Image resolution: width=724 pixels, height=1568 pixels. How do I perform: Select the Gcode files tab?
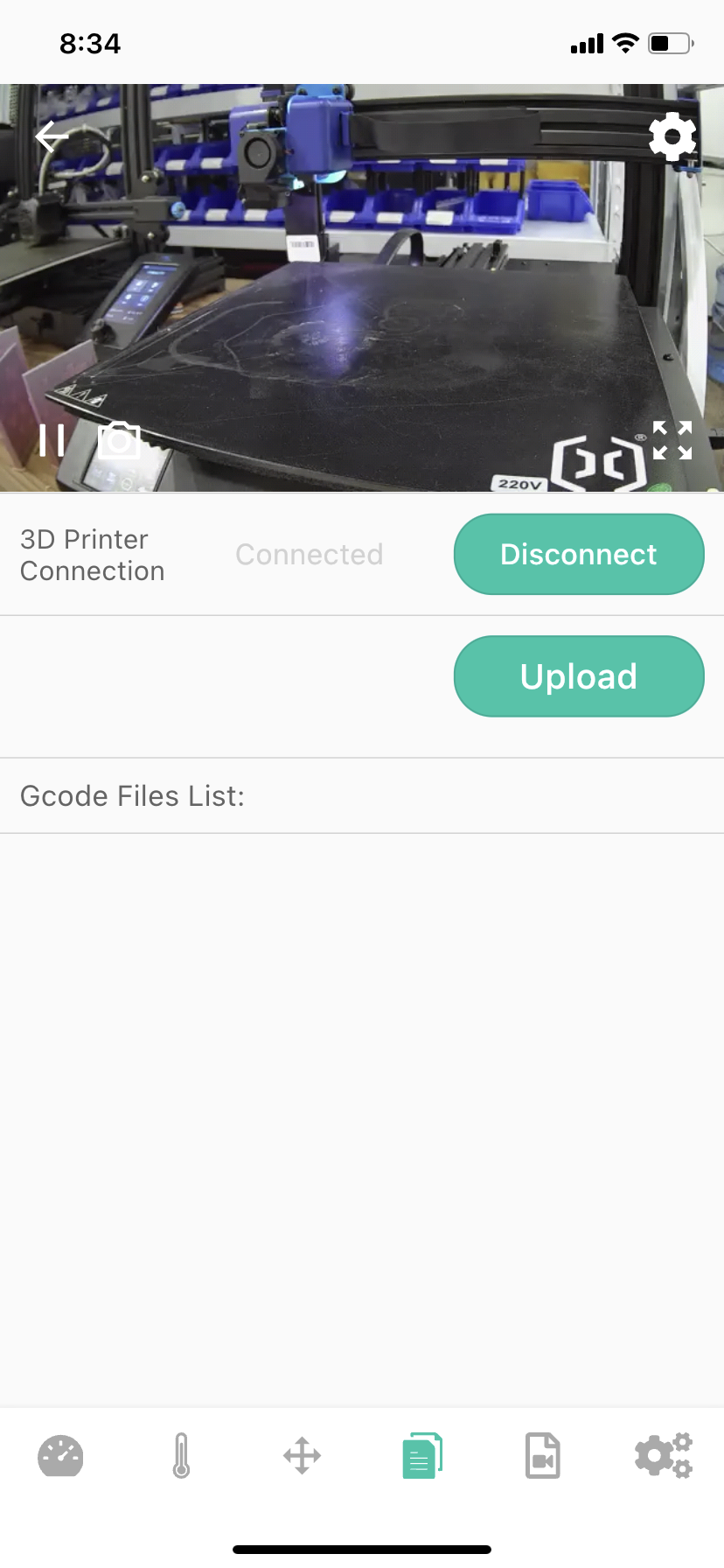(422, 1456)
